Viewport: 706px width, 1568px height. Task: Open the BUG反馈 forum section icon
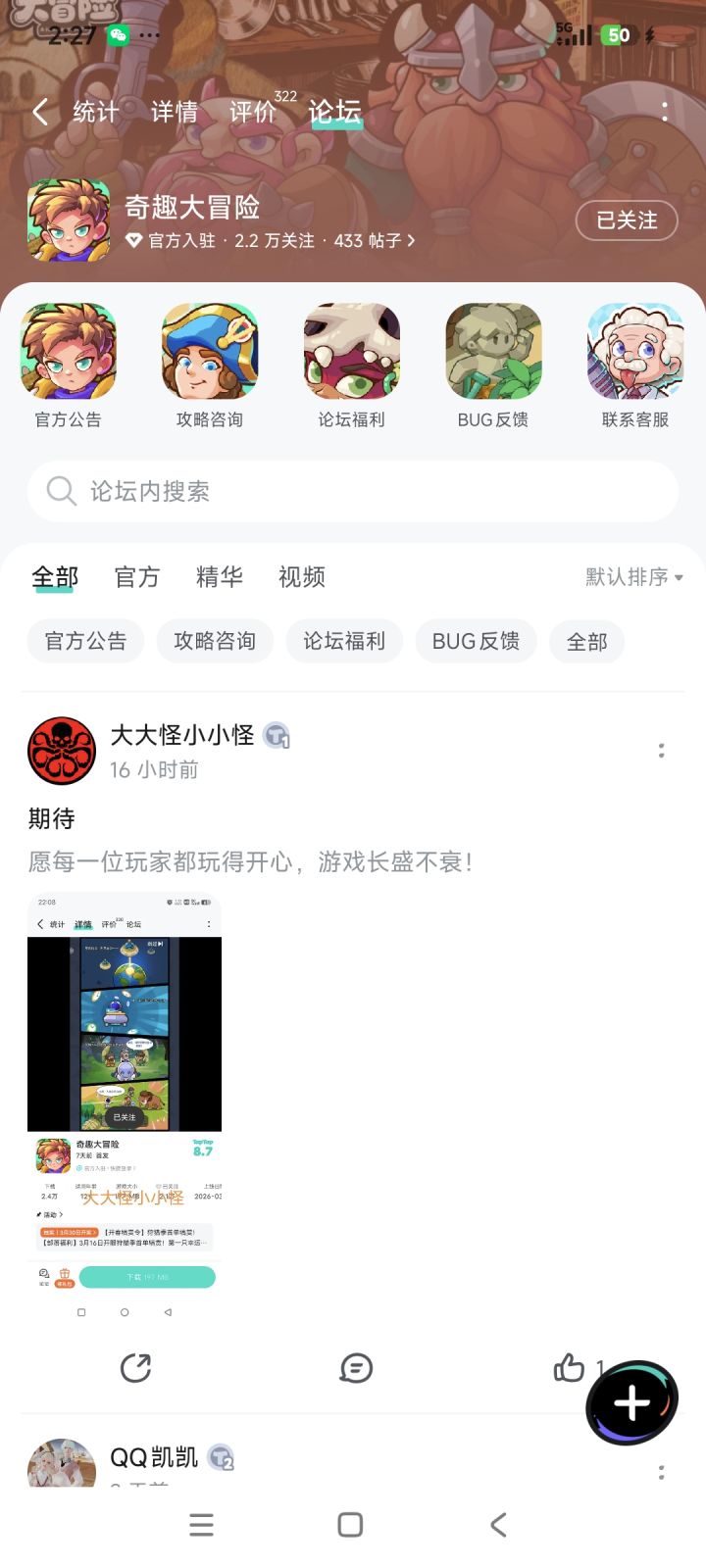[493, 350]
